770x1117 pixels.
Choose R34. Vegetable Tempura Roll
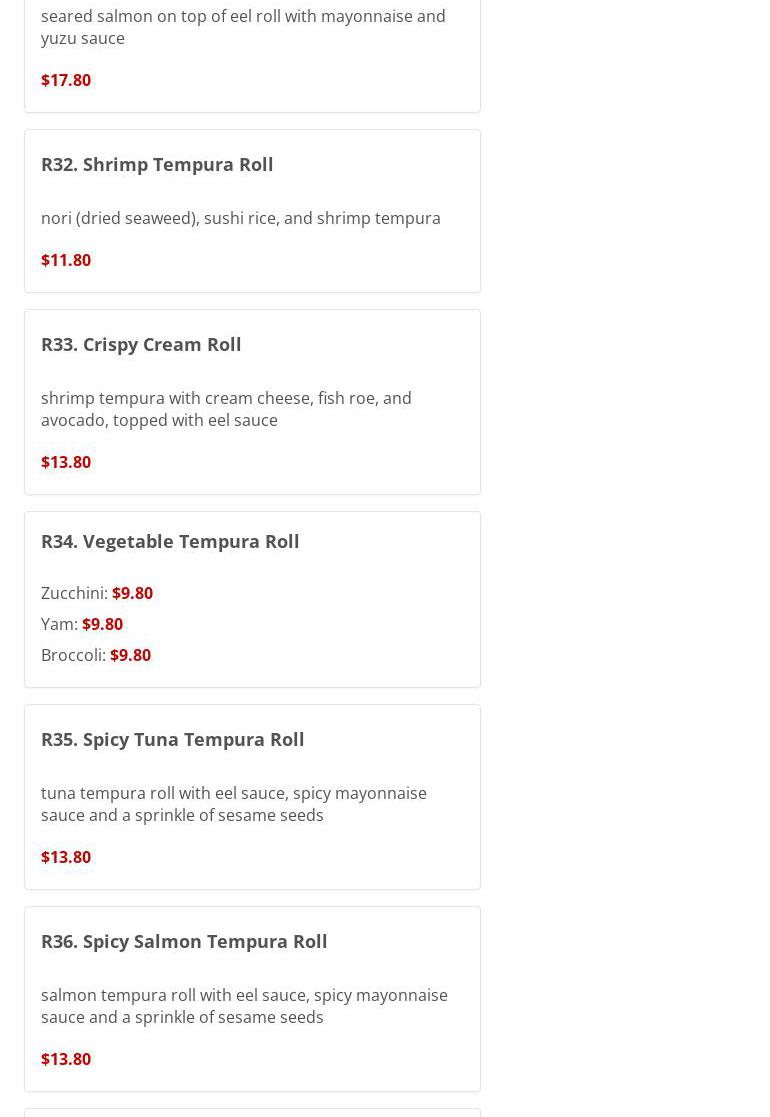pyautogui.click(x=170, y=541)
